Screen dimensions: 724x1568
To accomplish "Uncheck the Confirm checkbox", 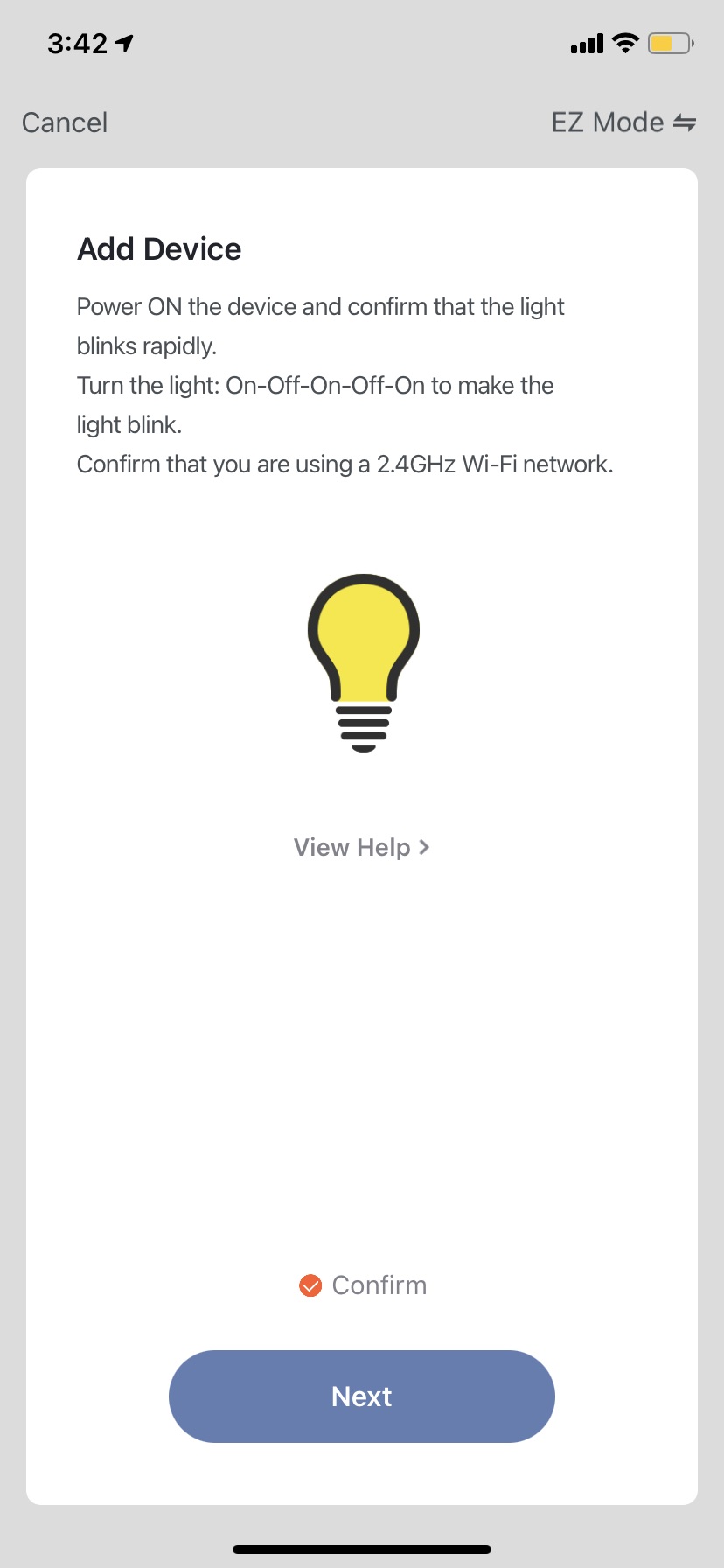I will tap(310, 1285).
